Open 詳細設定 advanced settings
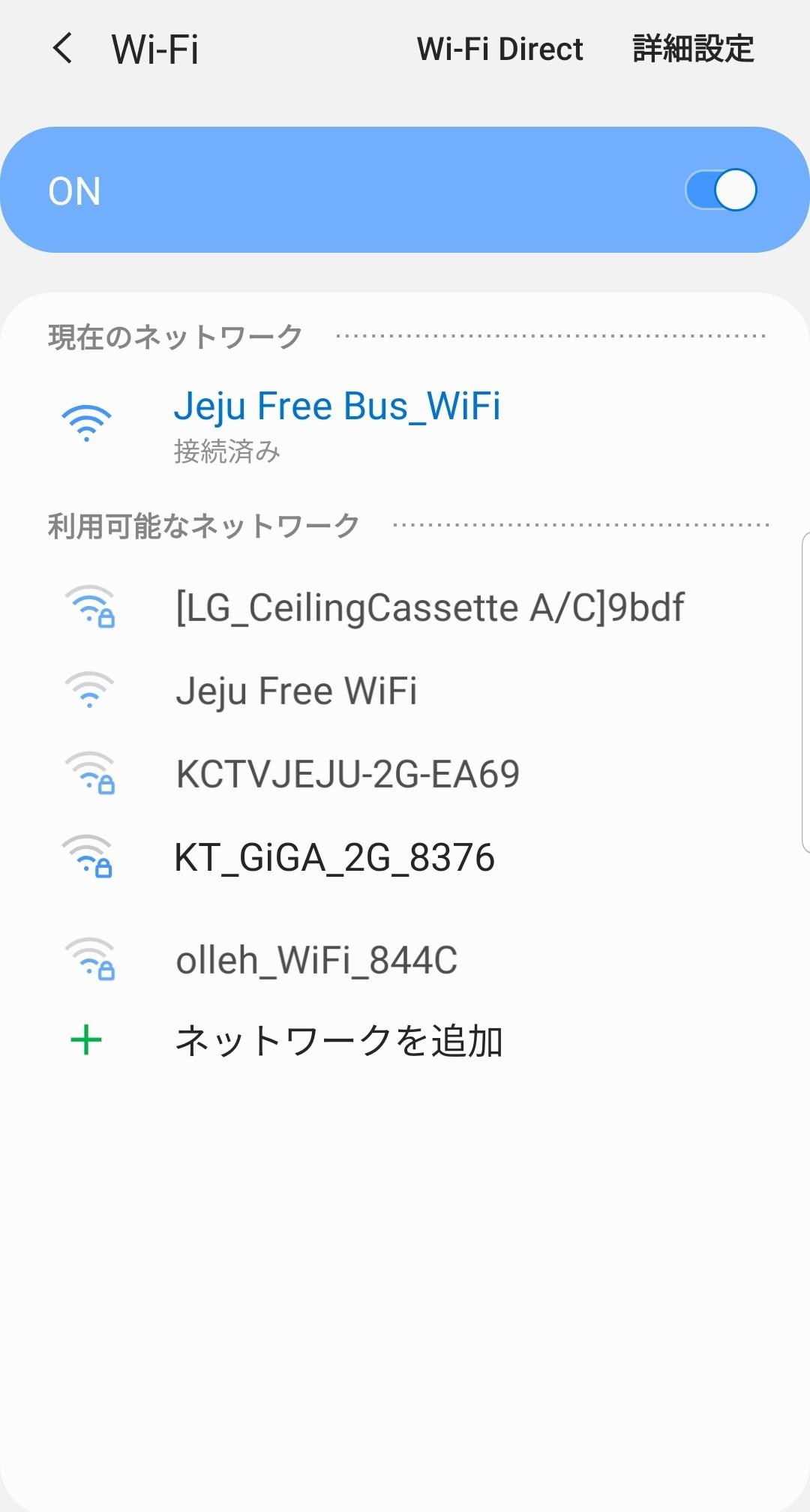Viewport: 810px width, 1512px height. tap(693, 49)
